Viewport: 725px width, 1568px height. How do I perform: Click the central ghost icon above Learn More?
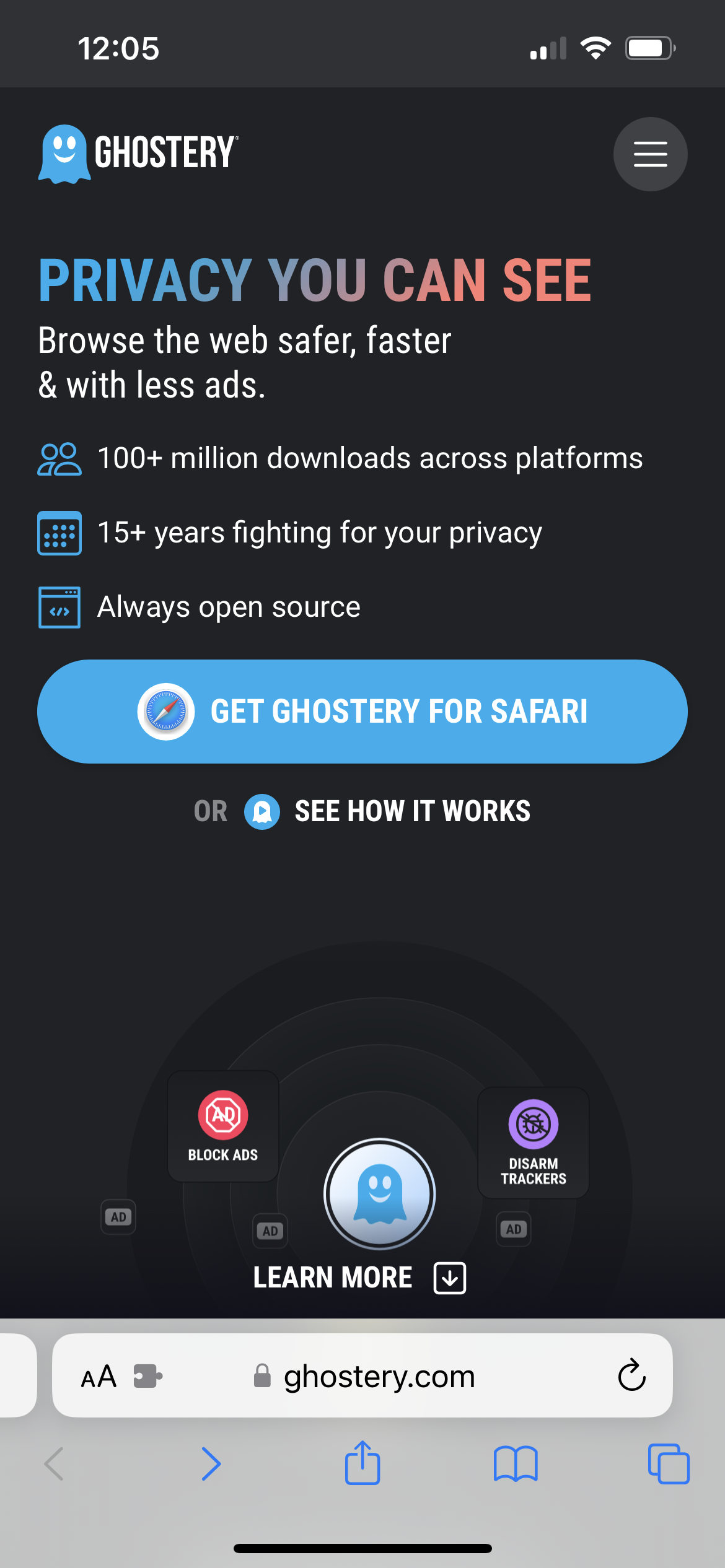tap(379, 1194)
